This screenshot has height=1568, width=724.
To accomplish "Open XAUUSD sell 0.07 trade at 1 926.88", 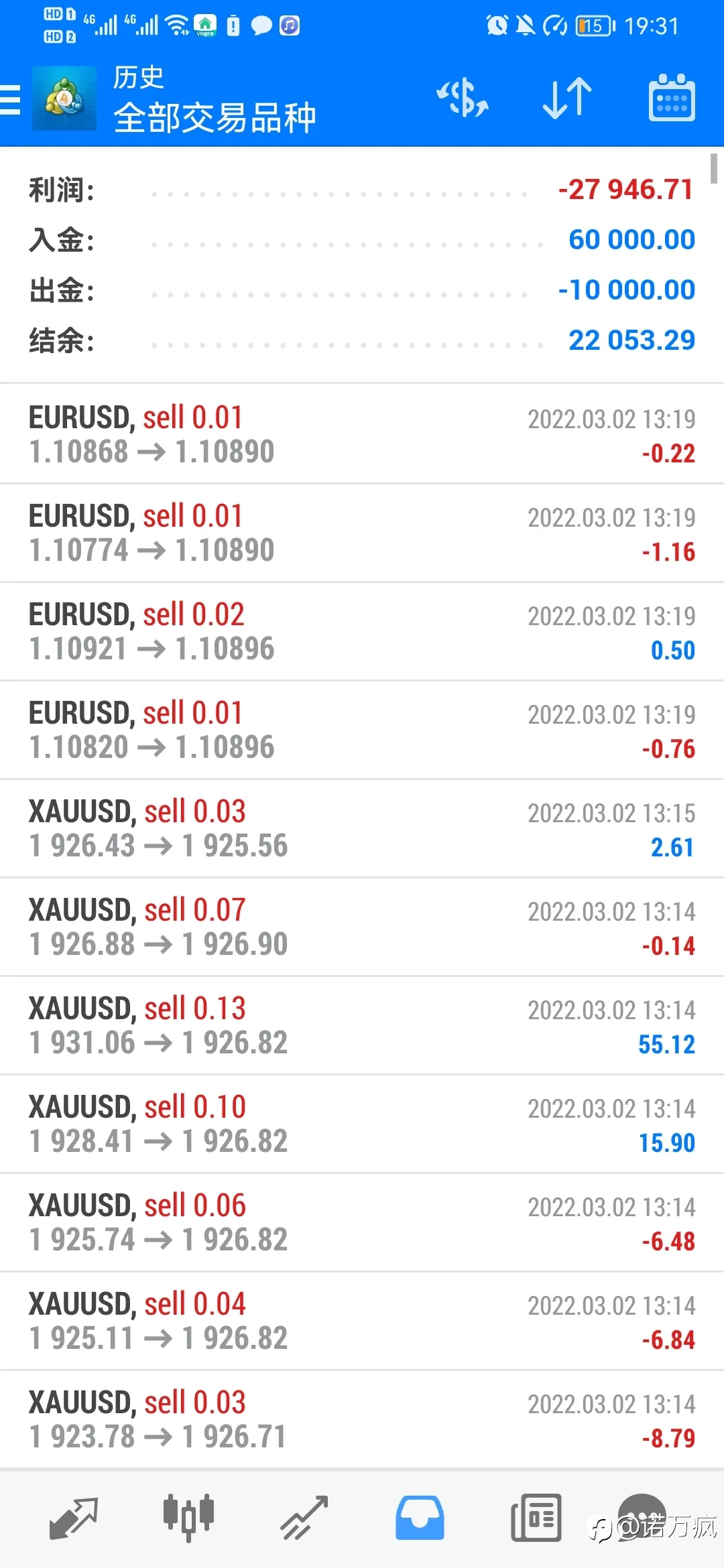I will pyautogui.click(x=362, y=927).
